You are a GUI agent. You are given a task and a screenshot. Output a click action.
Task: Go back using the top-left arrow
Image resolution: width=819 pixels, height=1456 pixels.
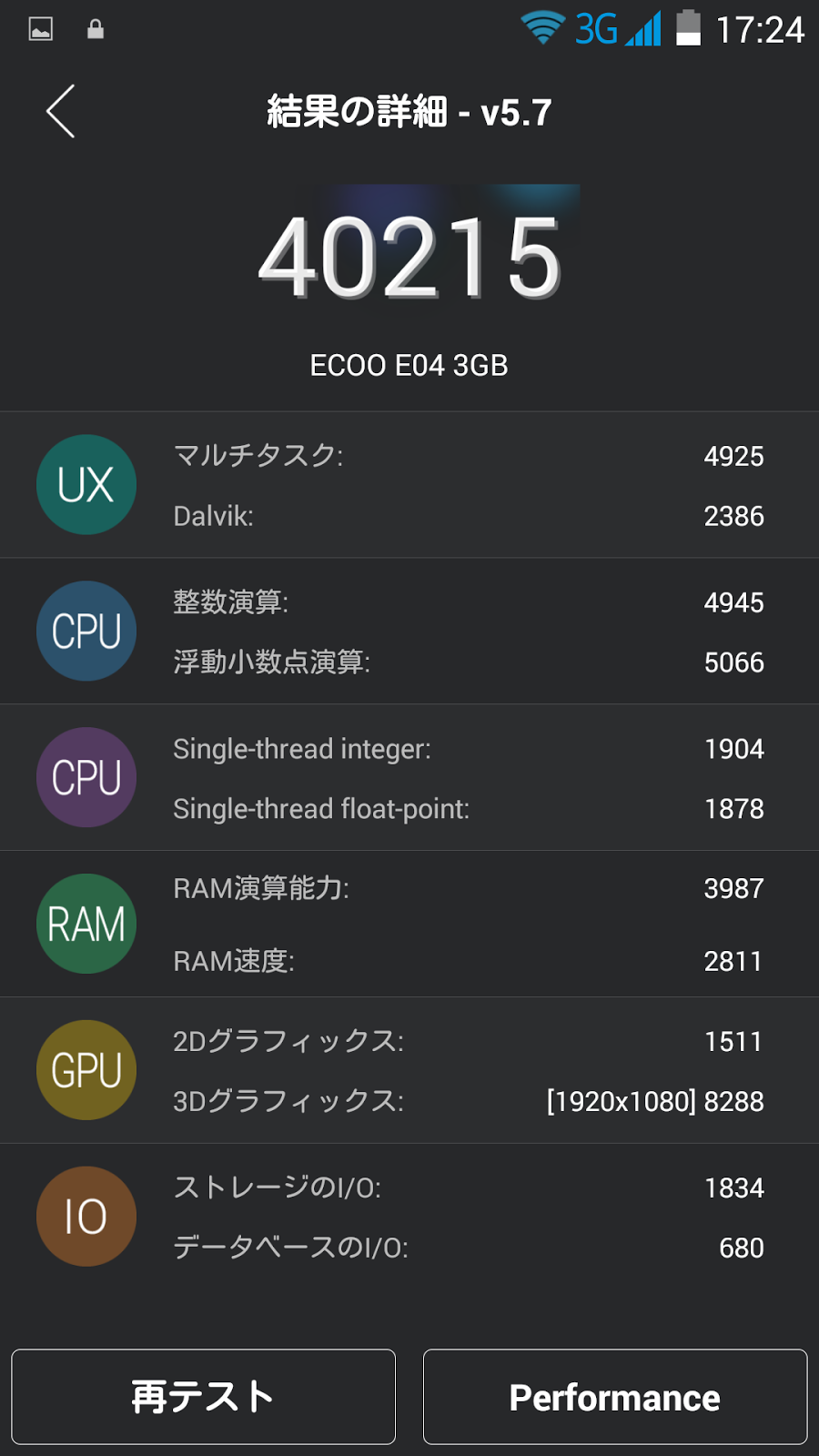(x=60, y=112)
